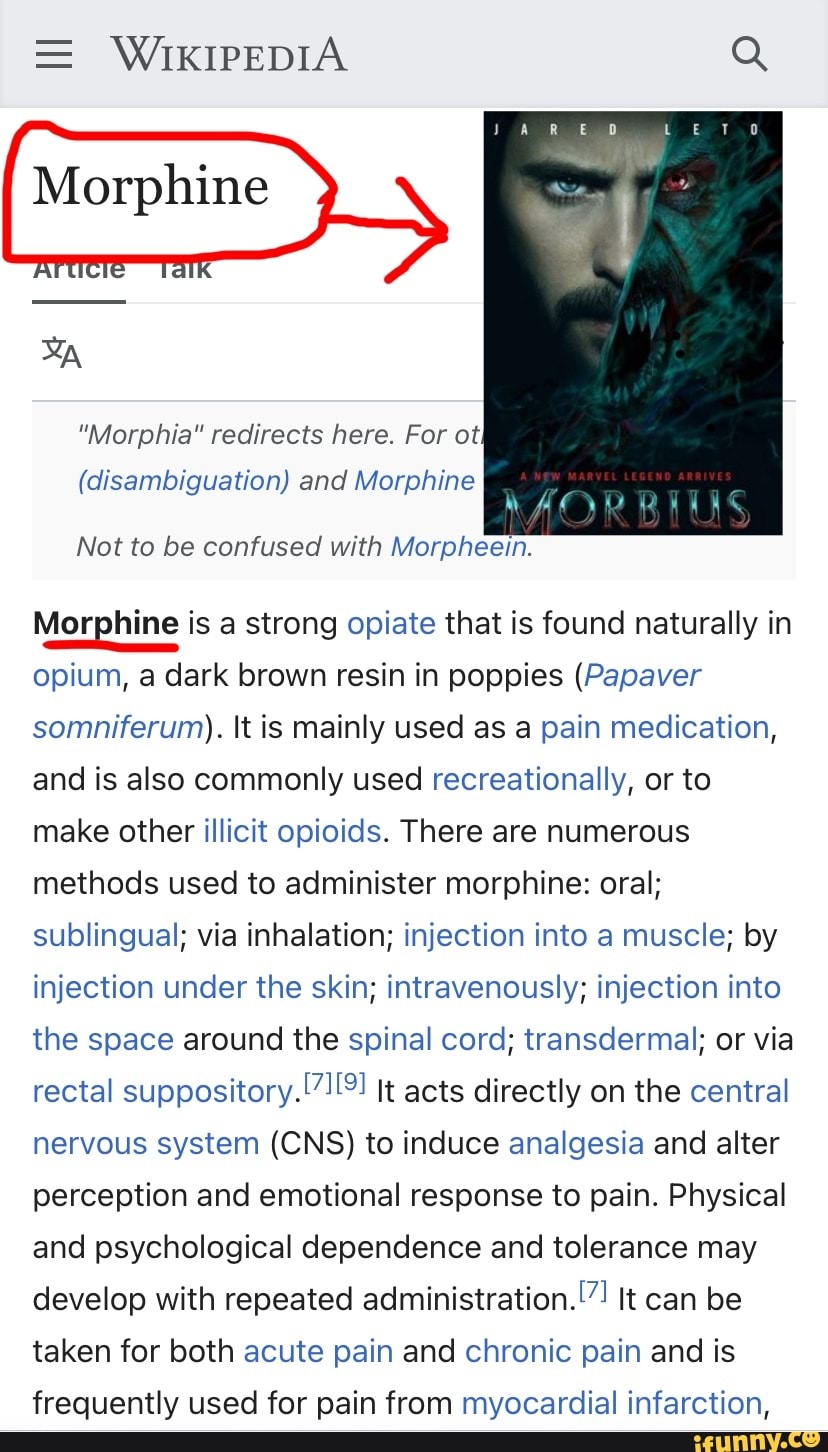828x1452 pixels.
Task: Open the opiate article link
Action: pyautogui.click(x=391, y=623)
